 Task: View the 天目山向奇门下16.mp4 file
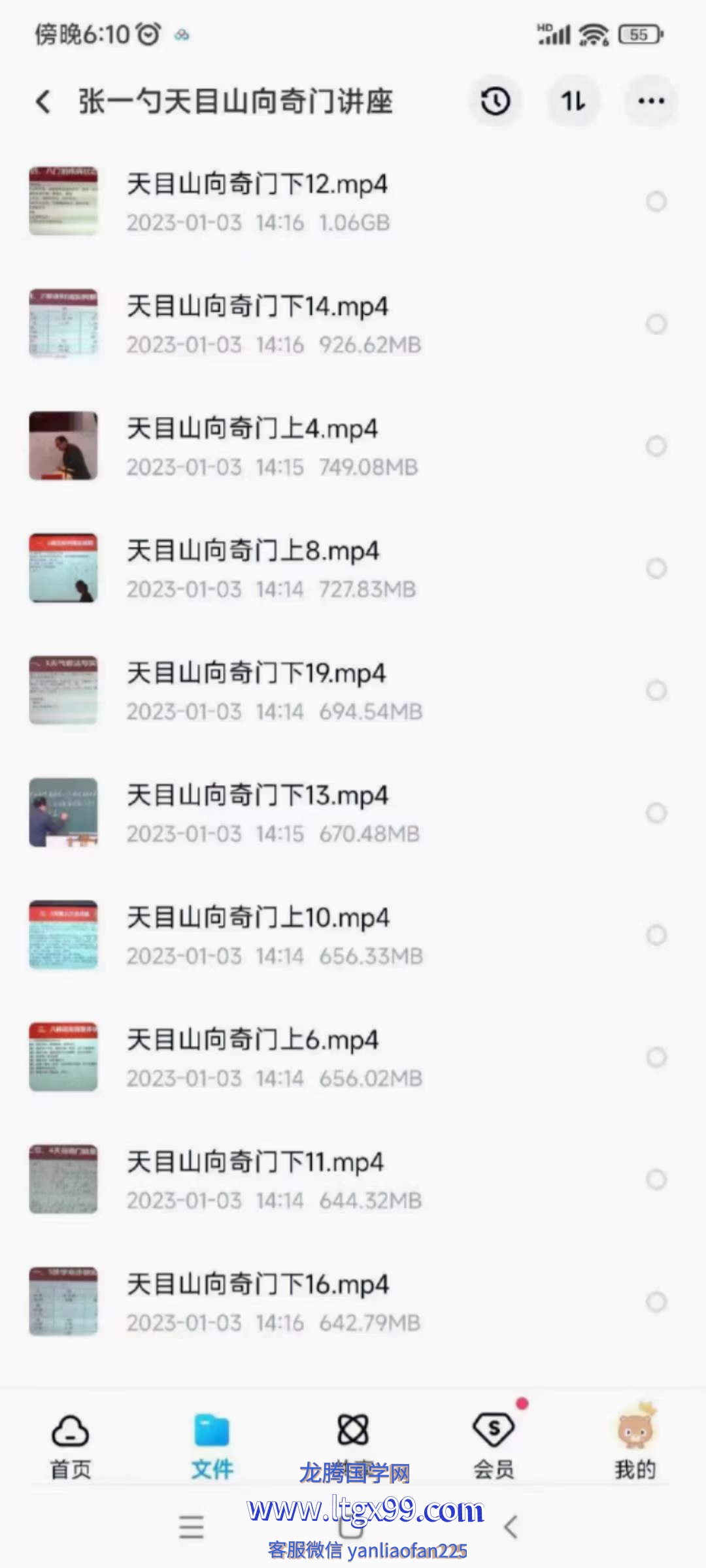(258, 1284)
